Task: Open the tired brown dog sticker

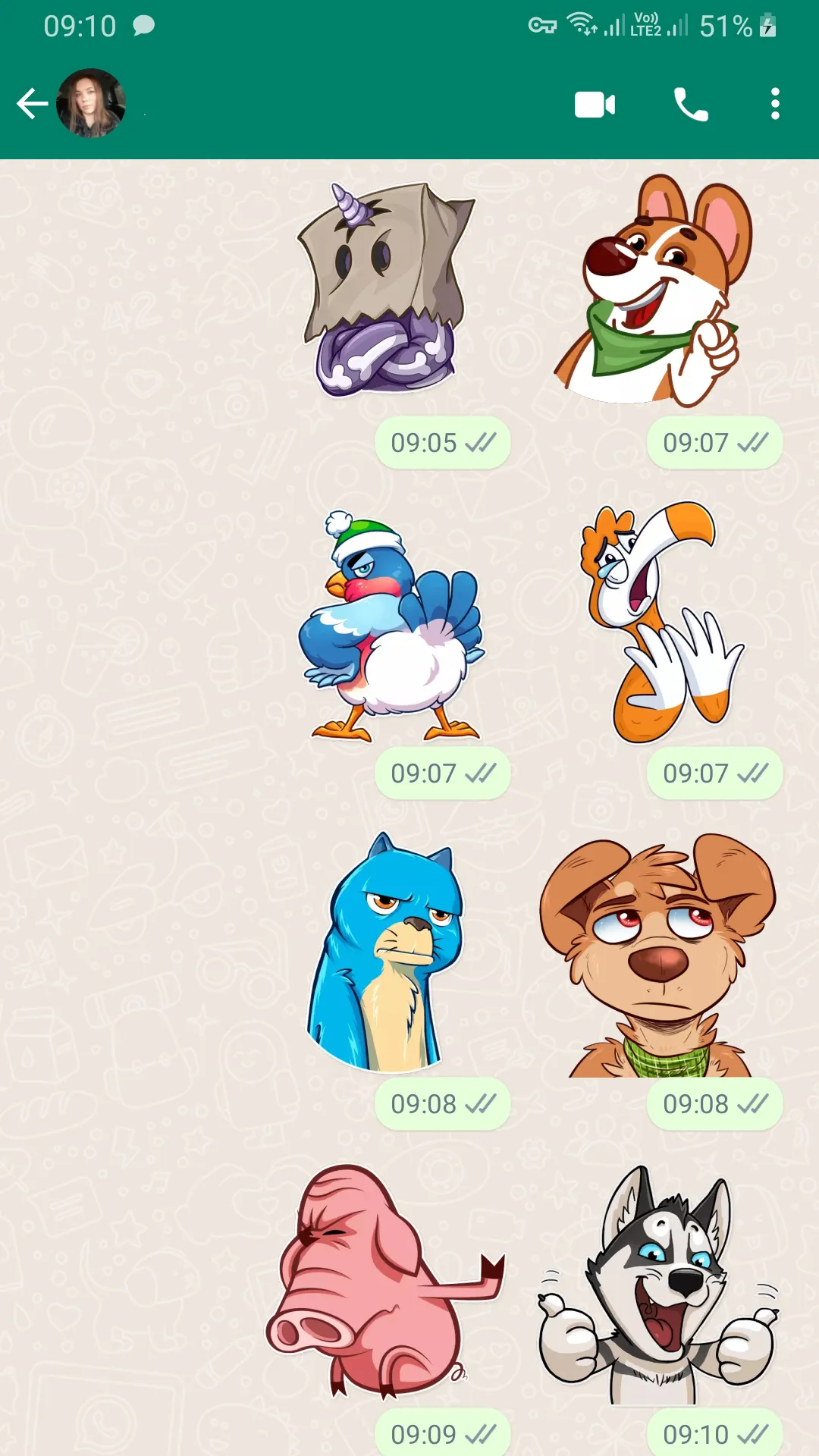Action: [x=657, y=955]
